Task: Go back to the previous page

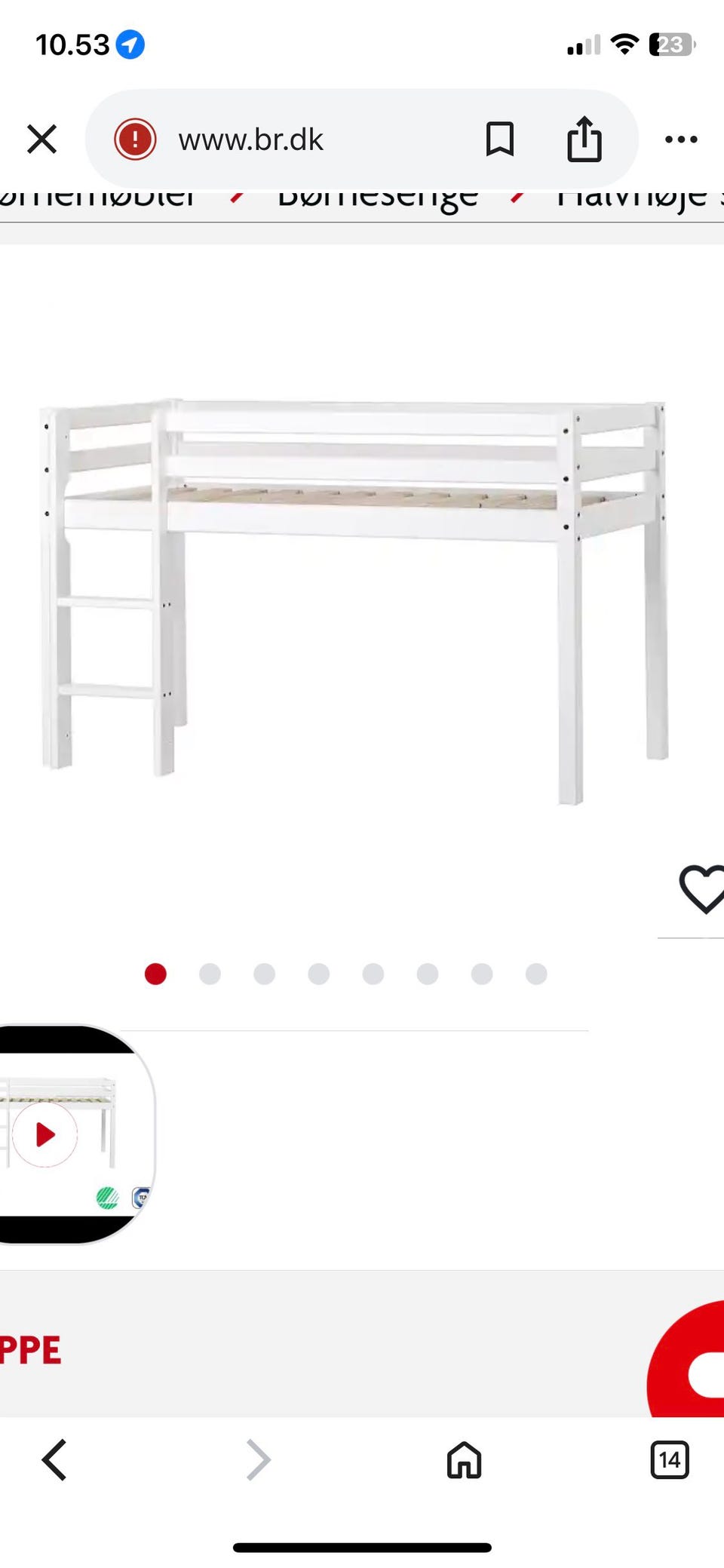Action: (x=54, y=1460)
